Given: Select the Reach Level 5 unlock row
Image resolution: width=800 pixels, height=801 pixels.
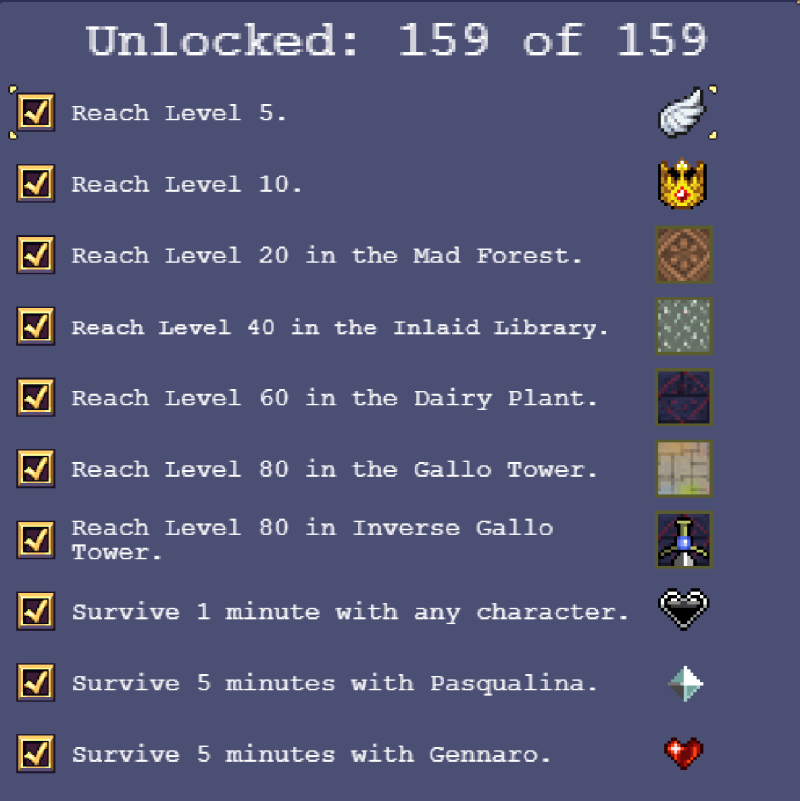Looking at the screenshot, I should 180,113.
